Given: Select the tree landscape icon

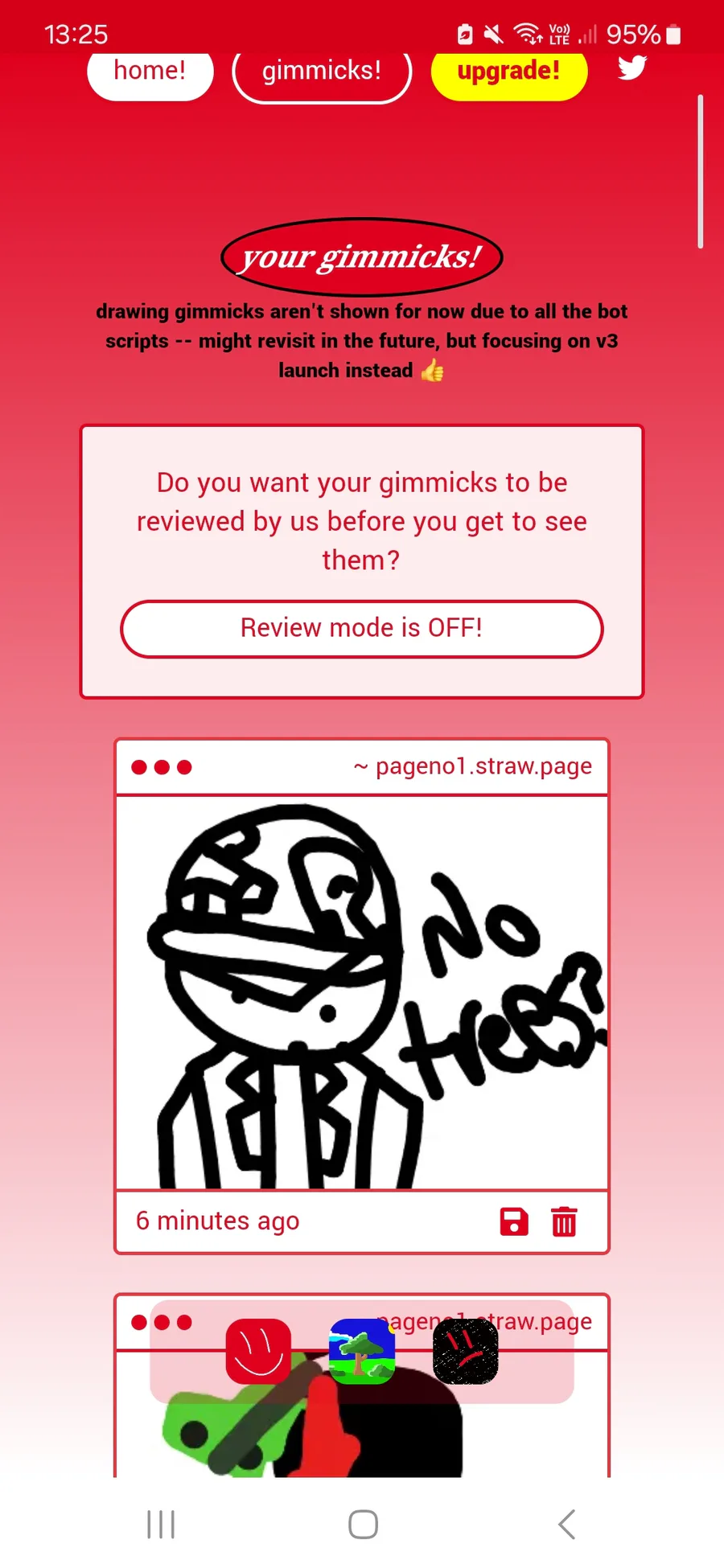Looking at the screenshot, I should point(362,1351).
